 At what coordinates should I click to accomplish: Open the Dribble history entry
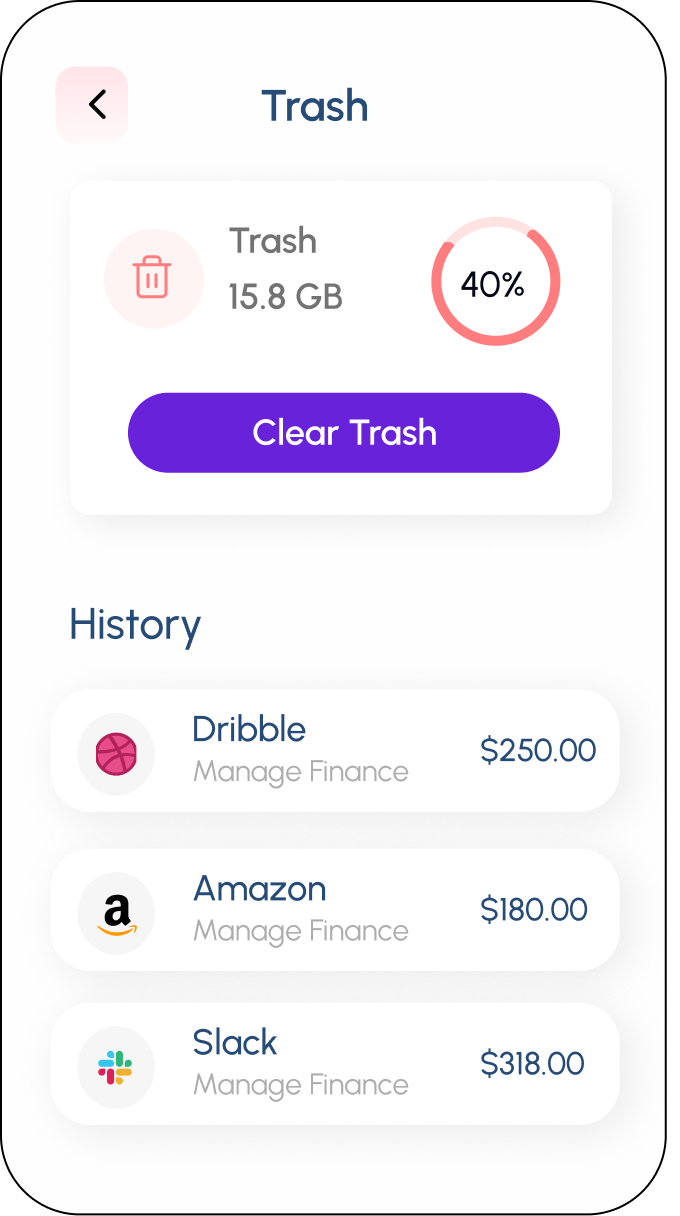click(x=335, y=750)
